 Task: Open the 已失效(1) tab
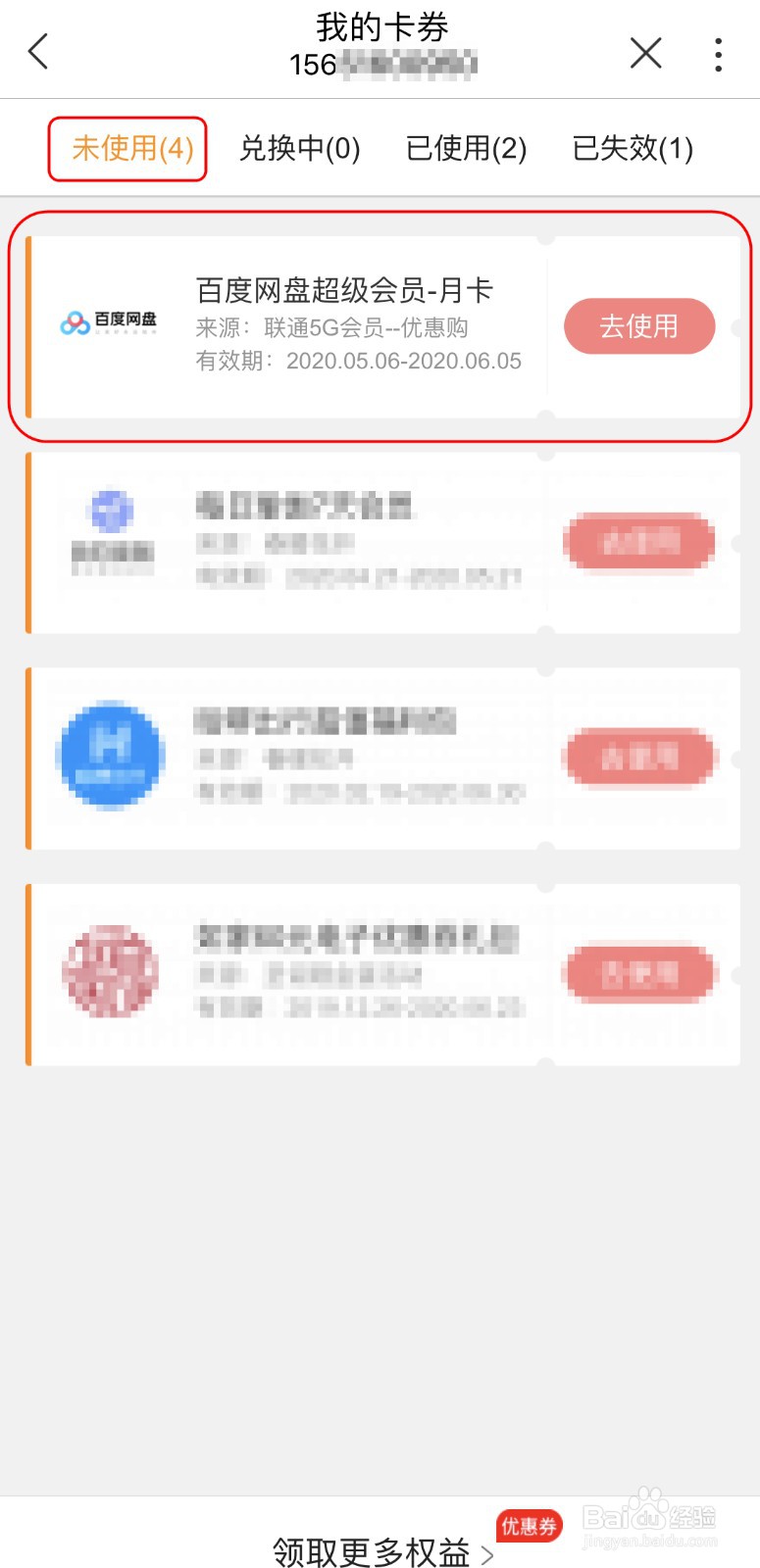point(633,149)
